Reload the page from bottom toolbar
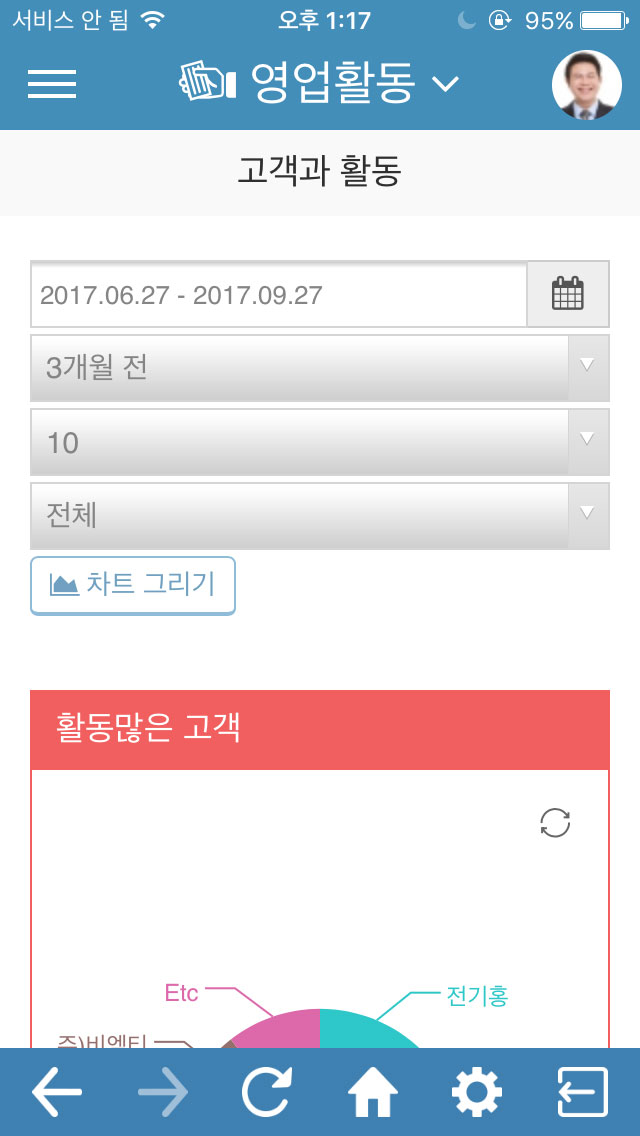This screenshot has height=1136, width=640. pos(268,1091)
